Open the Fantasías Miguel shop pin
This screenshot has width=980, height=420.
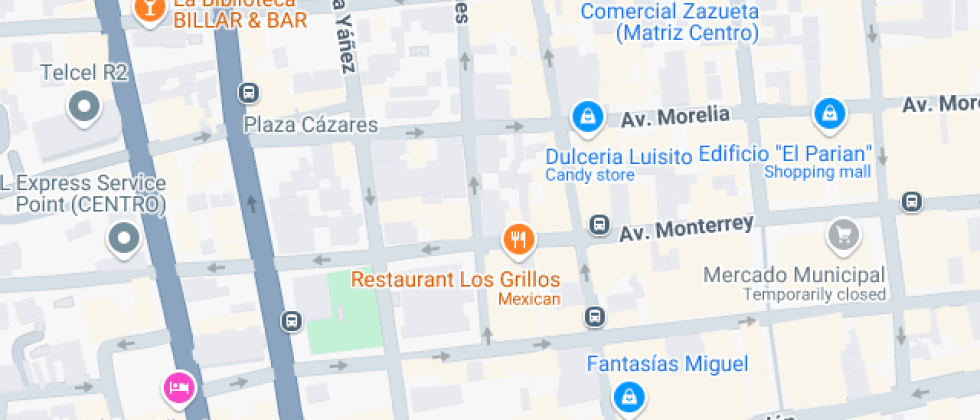tap(630, 397)
